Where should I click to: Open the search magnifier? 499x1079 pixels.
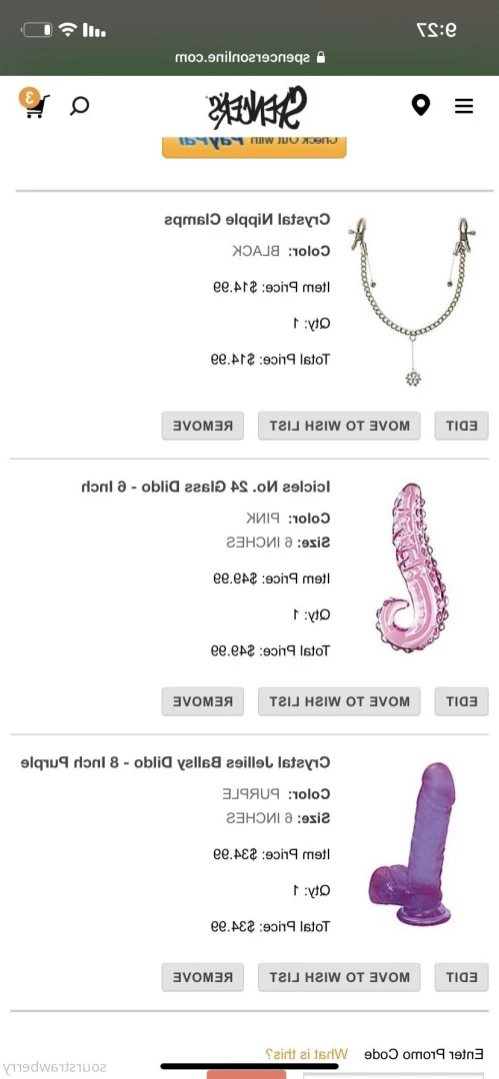80,106
